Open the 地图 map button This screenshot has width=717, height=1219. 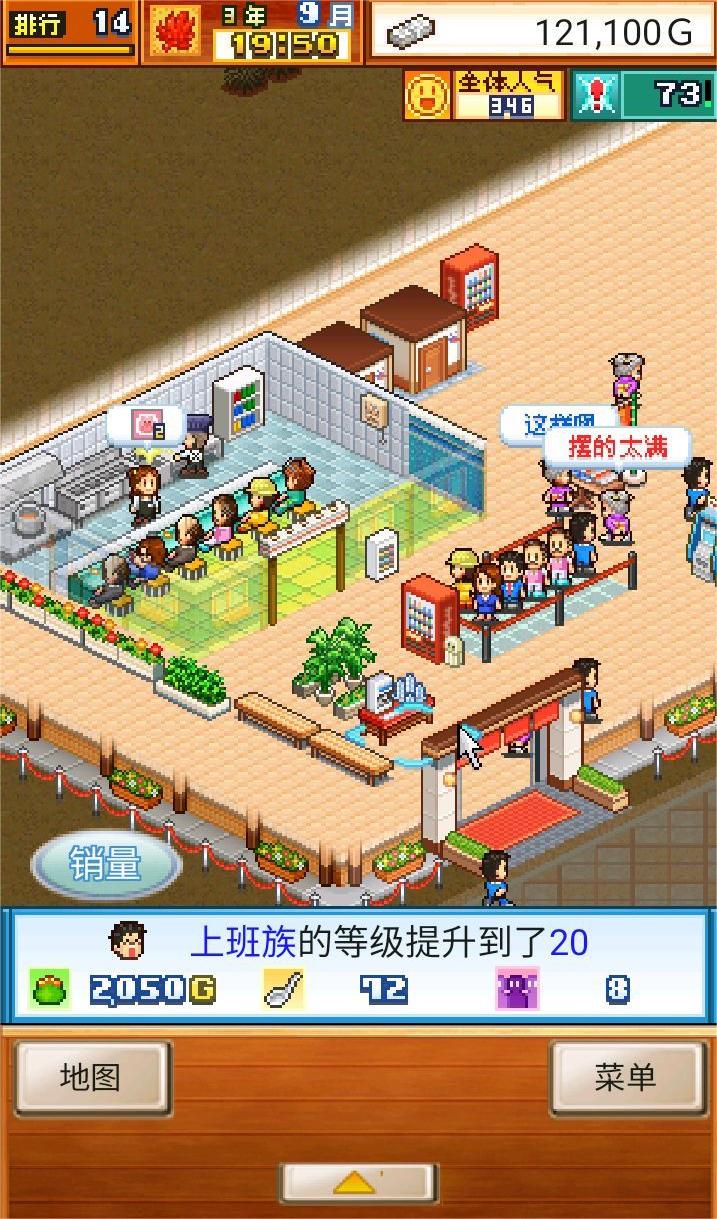pos(91,1077)
